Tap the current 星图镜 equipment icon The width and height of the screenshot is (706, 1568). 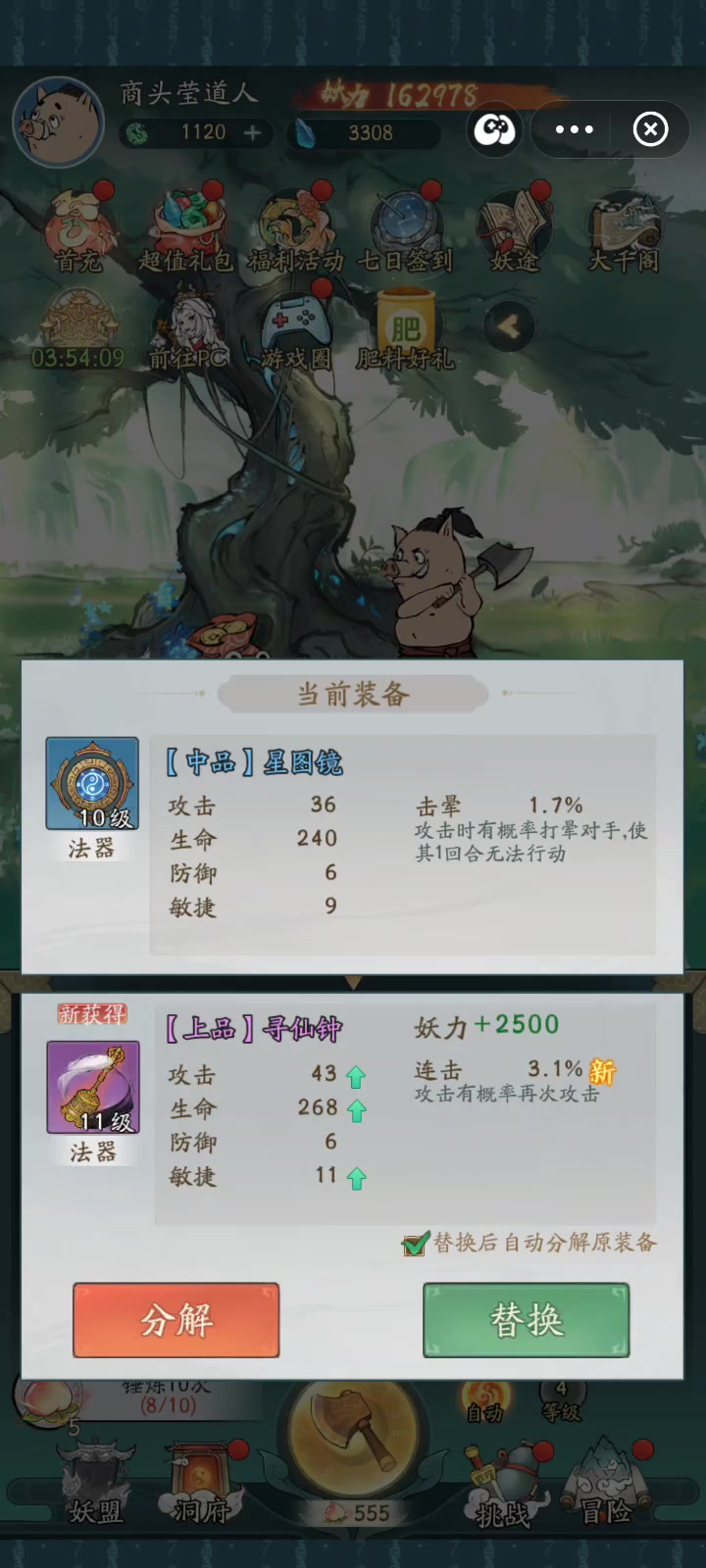(x=92, y=783)
